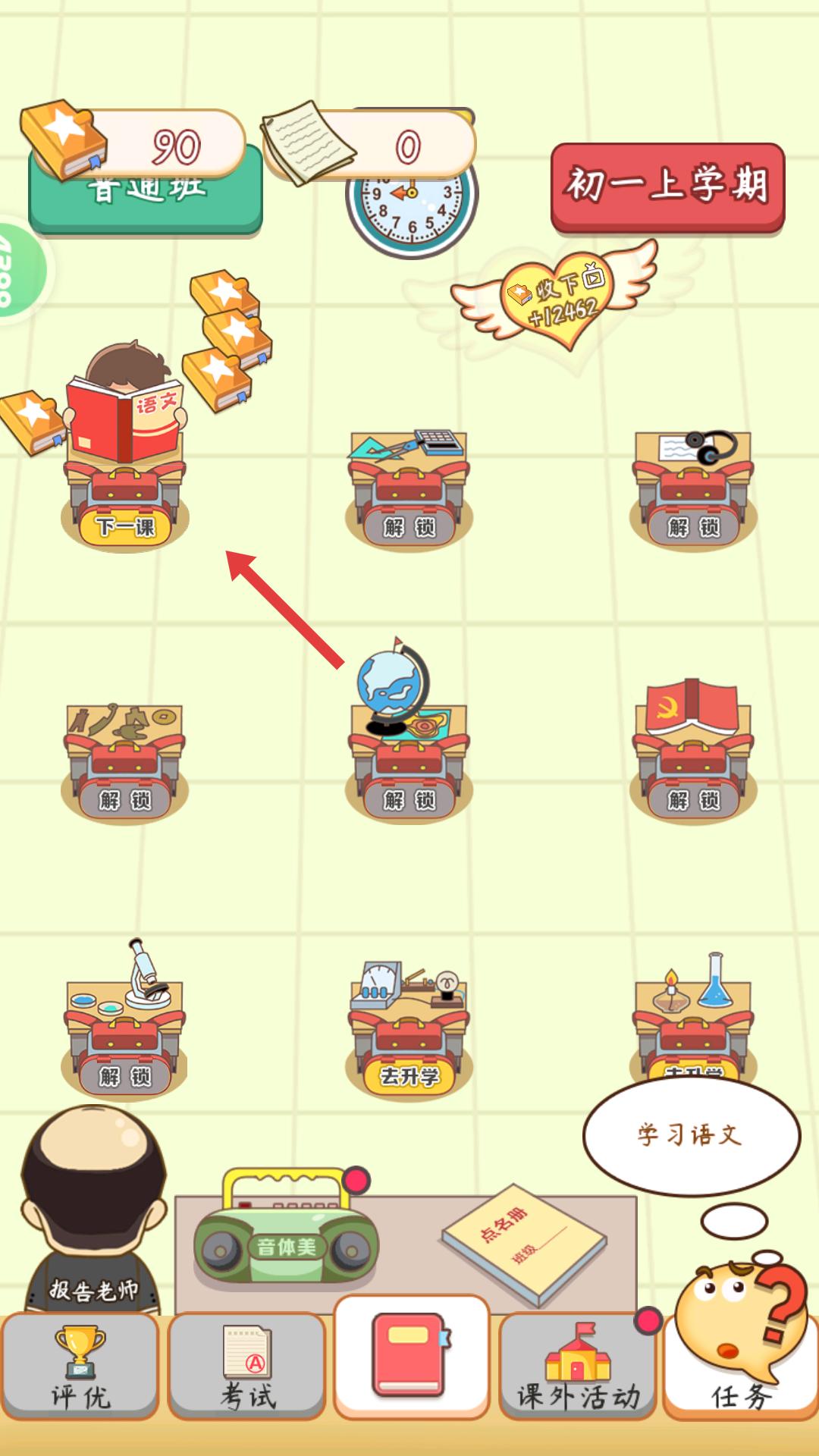Tap the 学习语文 hint bubble
The height and width of the screenshot is (1456, 819).
coord(690,1135)
